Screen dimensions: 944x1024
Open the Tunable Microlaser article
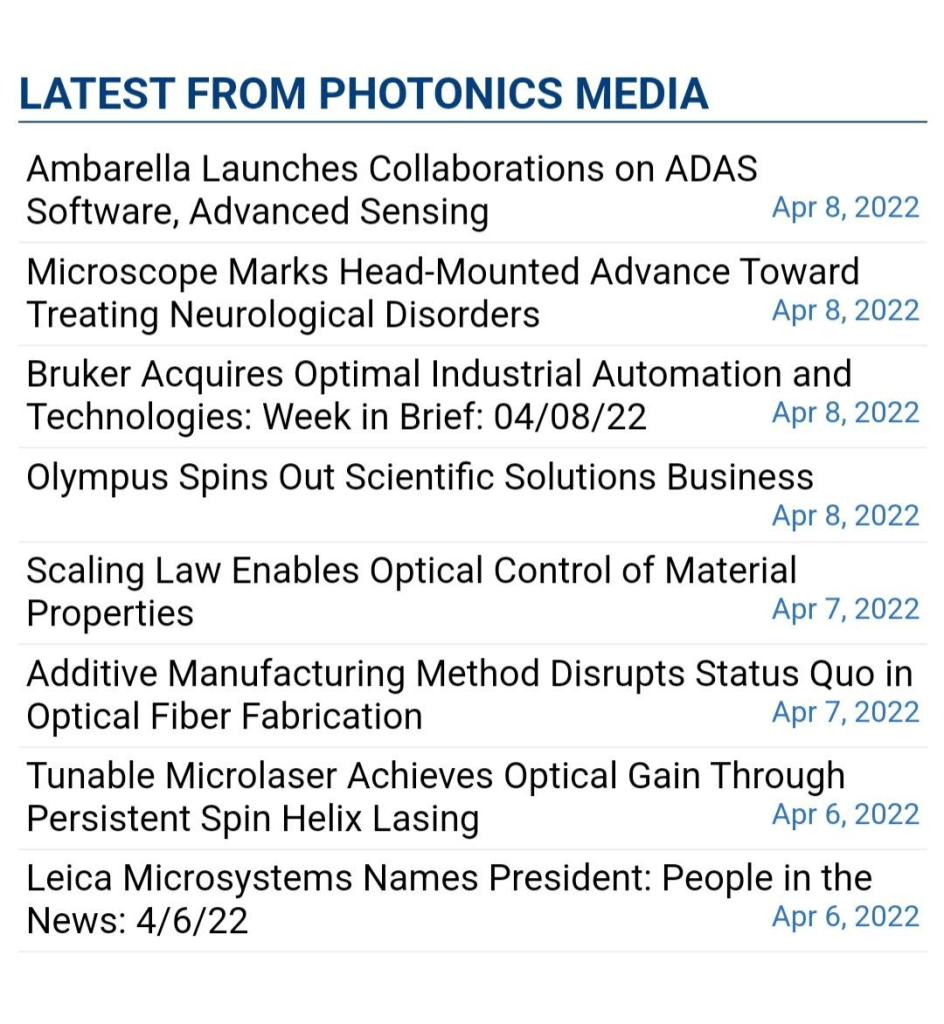coord(435,797)
